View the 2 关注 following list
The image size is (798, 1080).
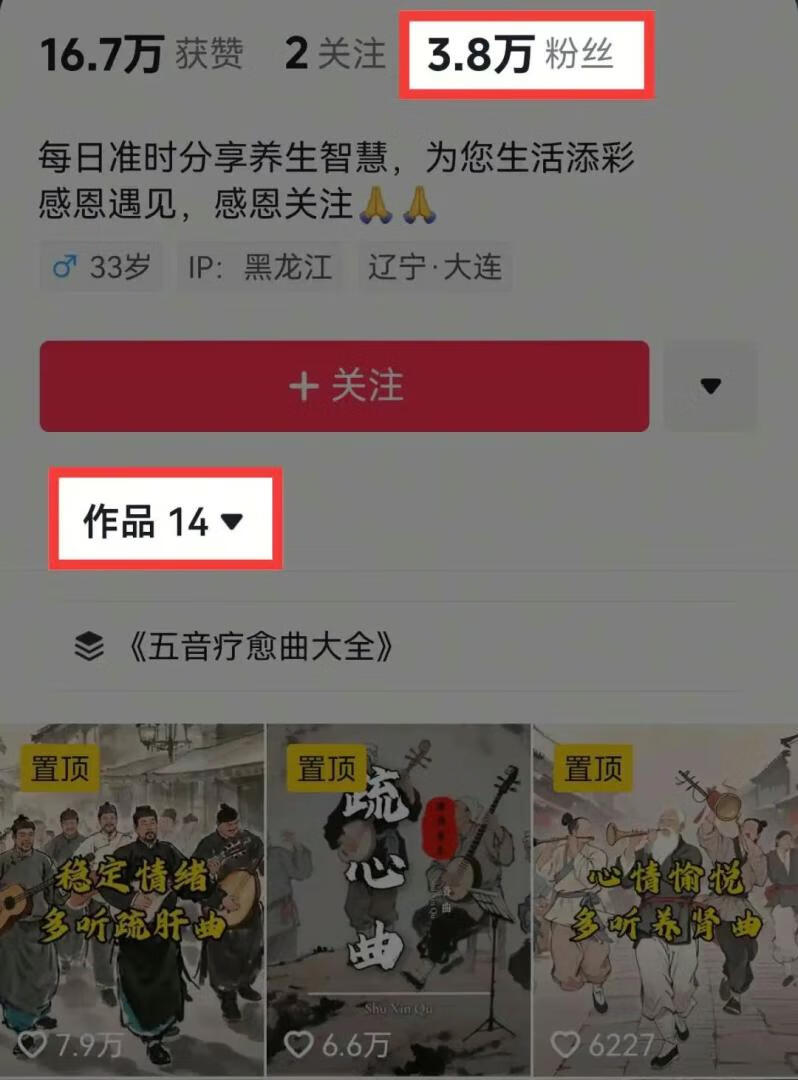click(334, 55)
